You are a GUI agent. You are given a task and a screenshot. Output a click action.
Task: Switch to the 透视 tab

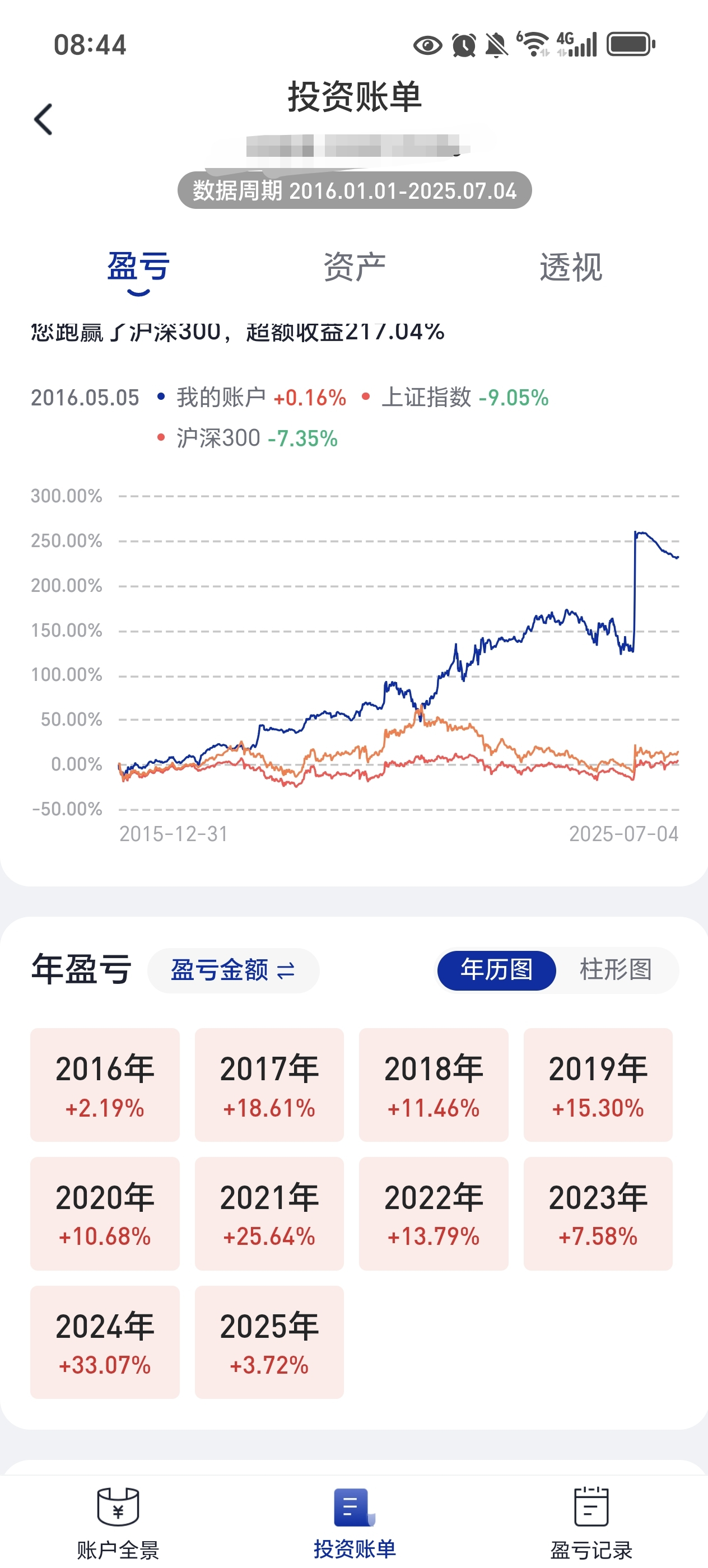pyautogui.click(x=570, y=267)
